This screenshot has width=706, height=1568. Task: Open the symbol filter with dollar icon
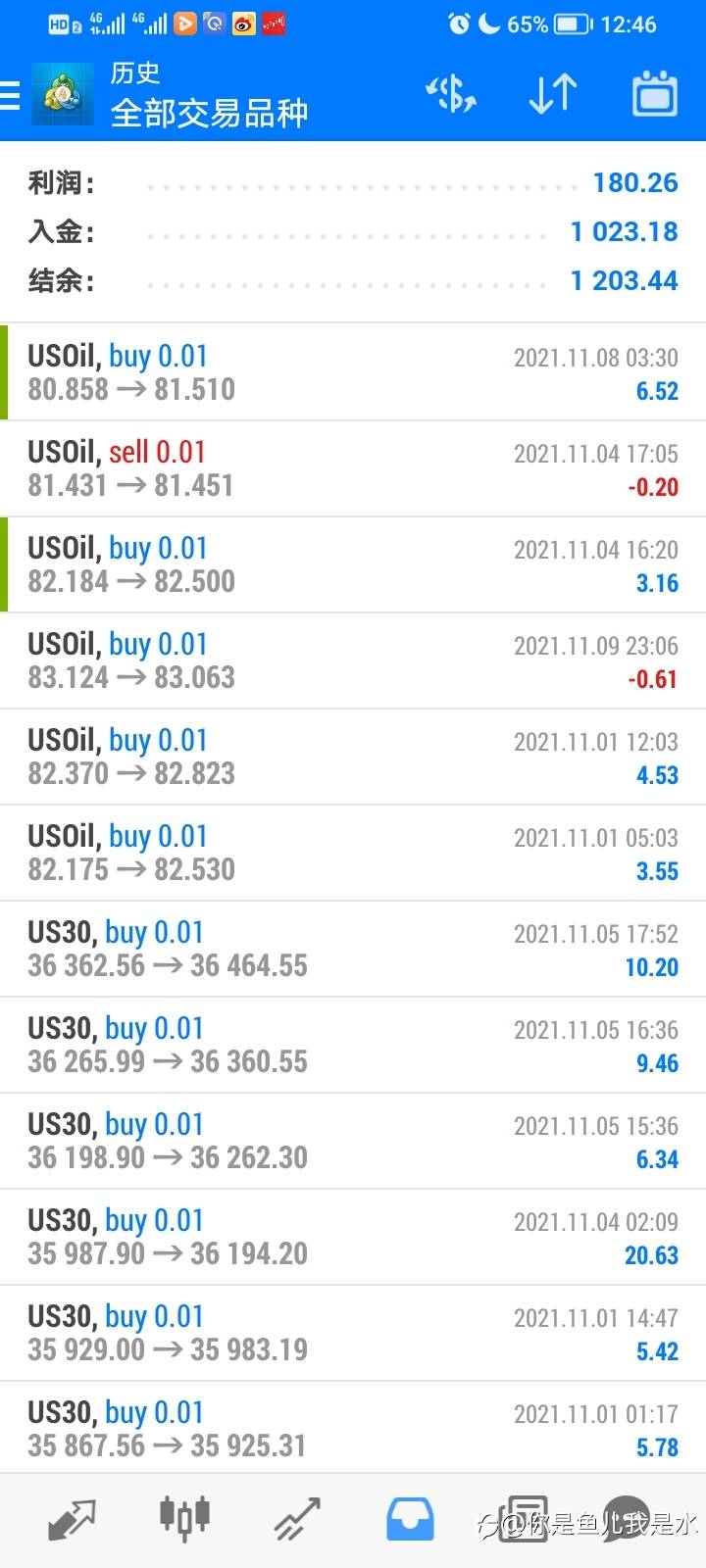click(451, 95)
